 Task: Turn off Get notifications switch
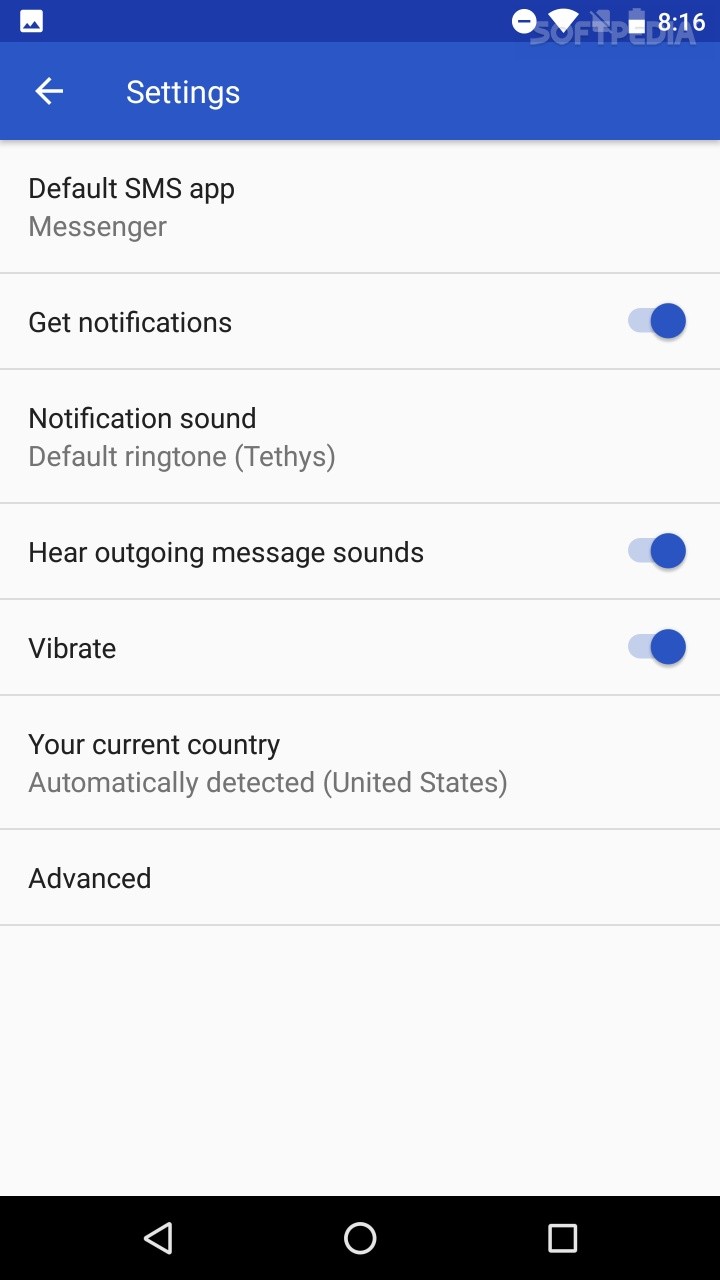(657, 321)
